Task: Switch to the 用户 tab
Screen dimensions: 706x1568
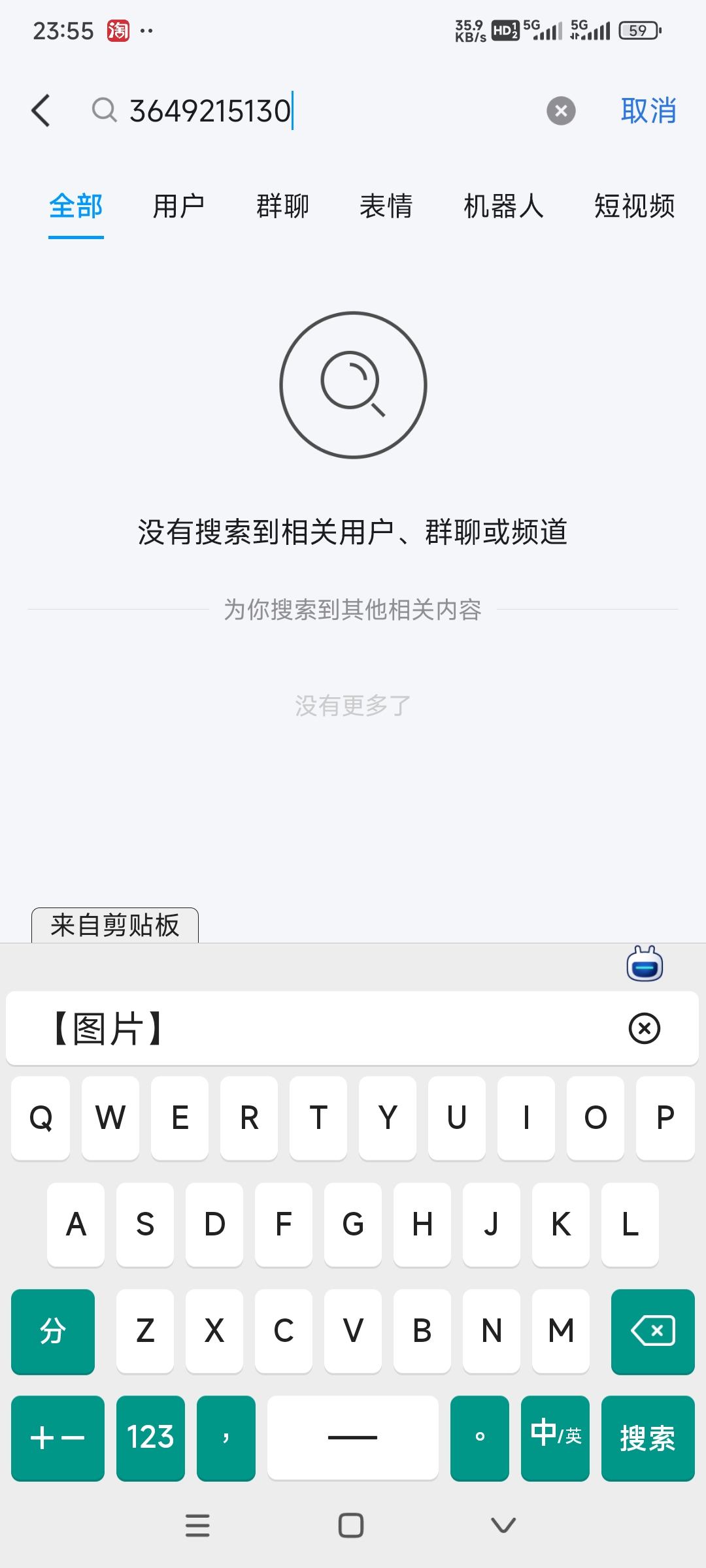Action: tap(178, 206)
